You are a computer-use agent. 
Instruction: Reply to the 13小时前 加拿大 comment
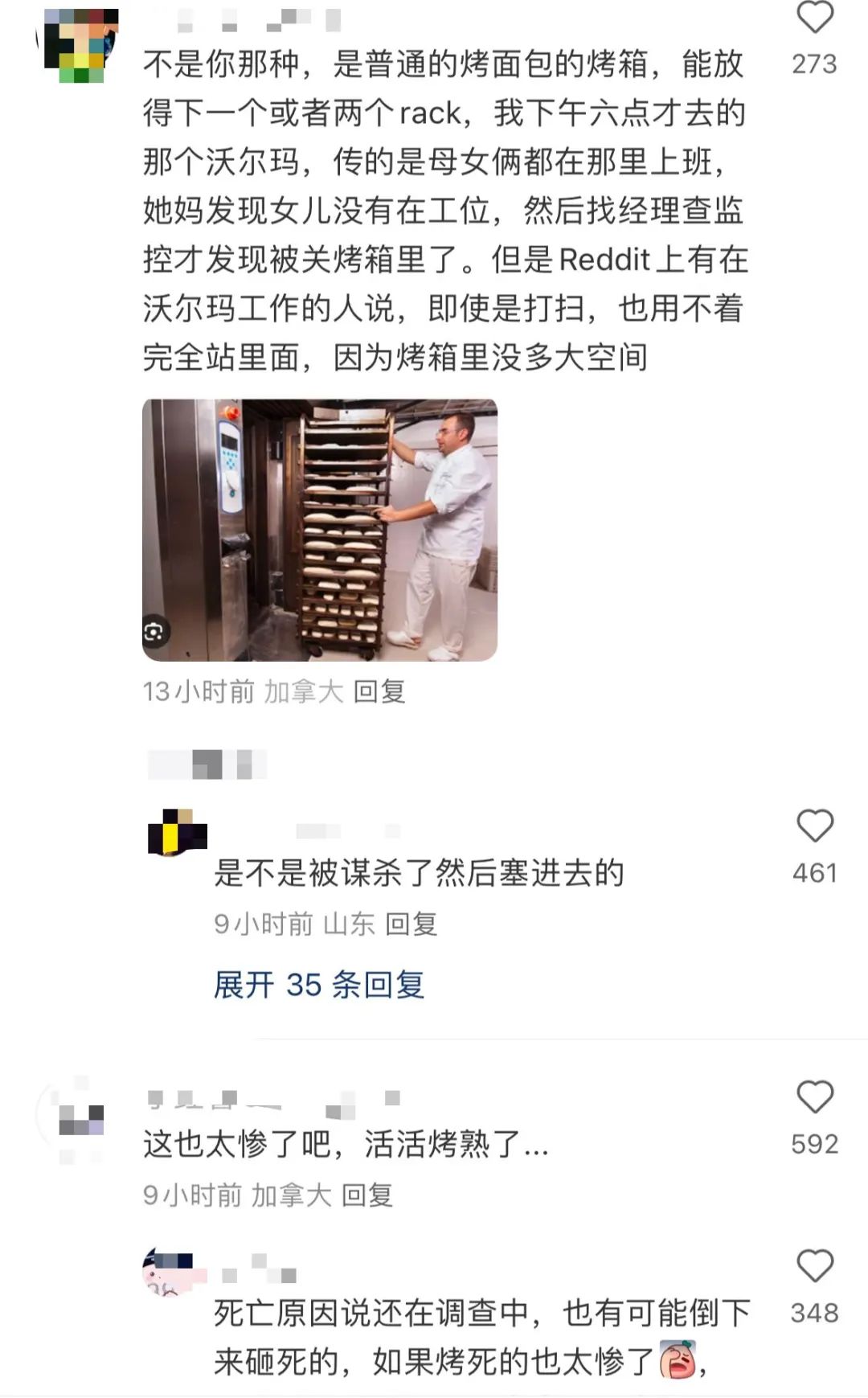point(379,691)
